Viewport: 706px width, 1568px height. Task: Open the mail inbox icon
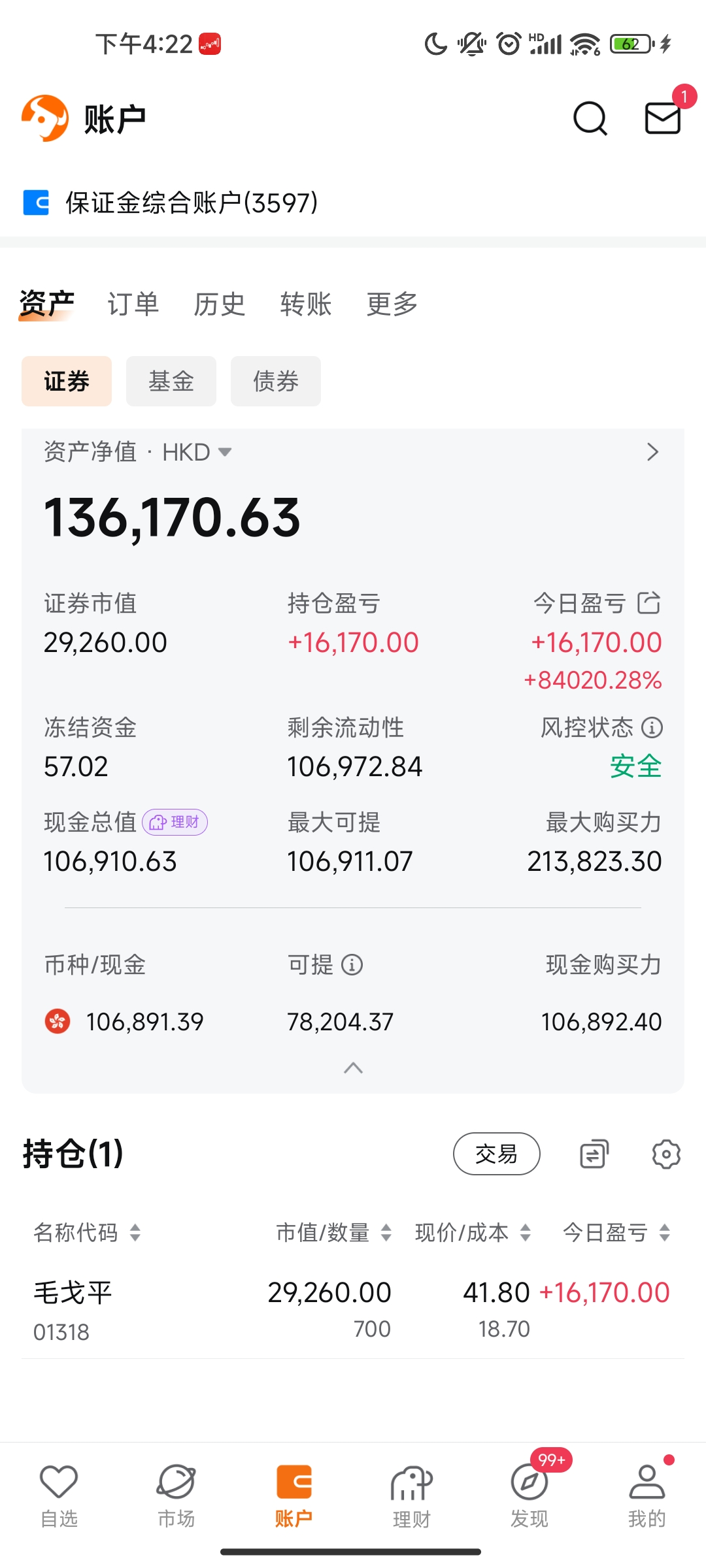coord(663,118)
